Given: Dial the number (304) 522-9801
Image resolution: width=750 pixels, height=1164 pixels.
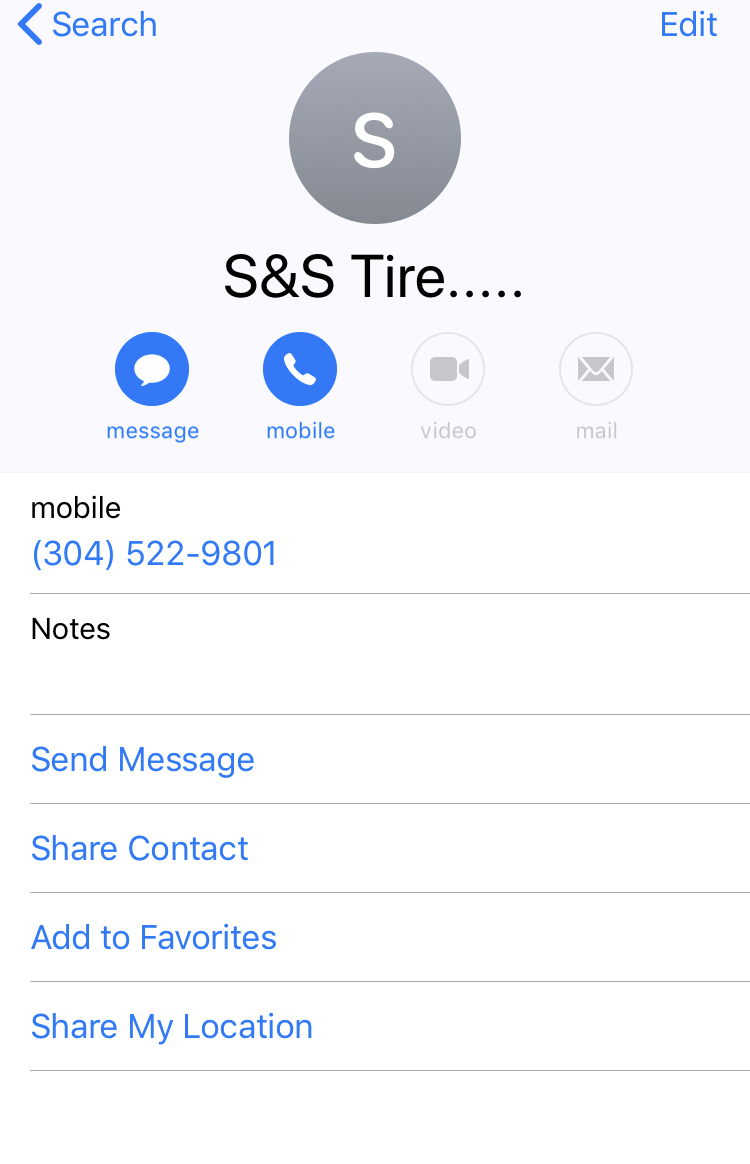Looking at the screenshot, I should pyautogui.click(x=154, y=553).
